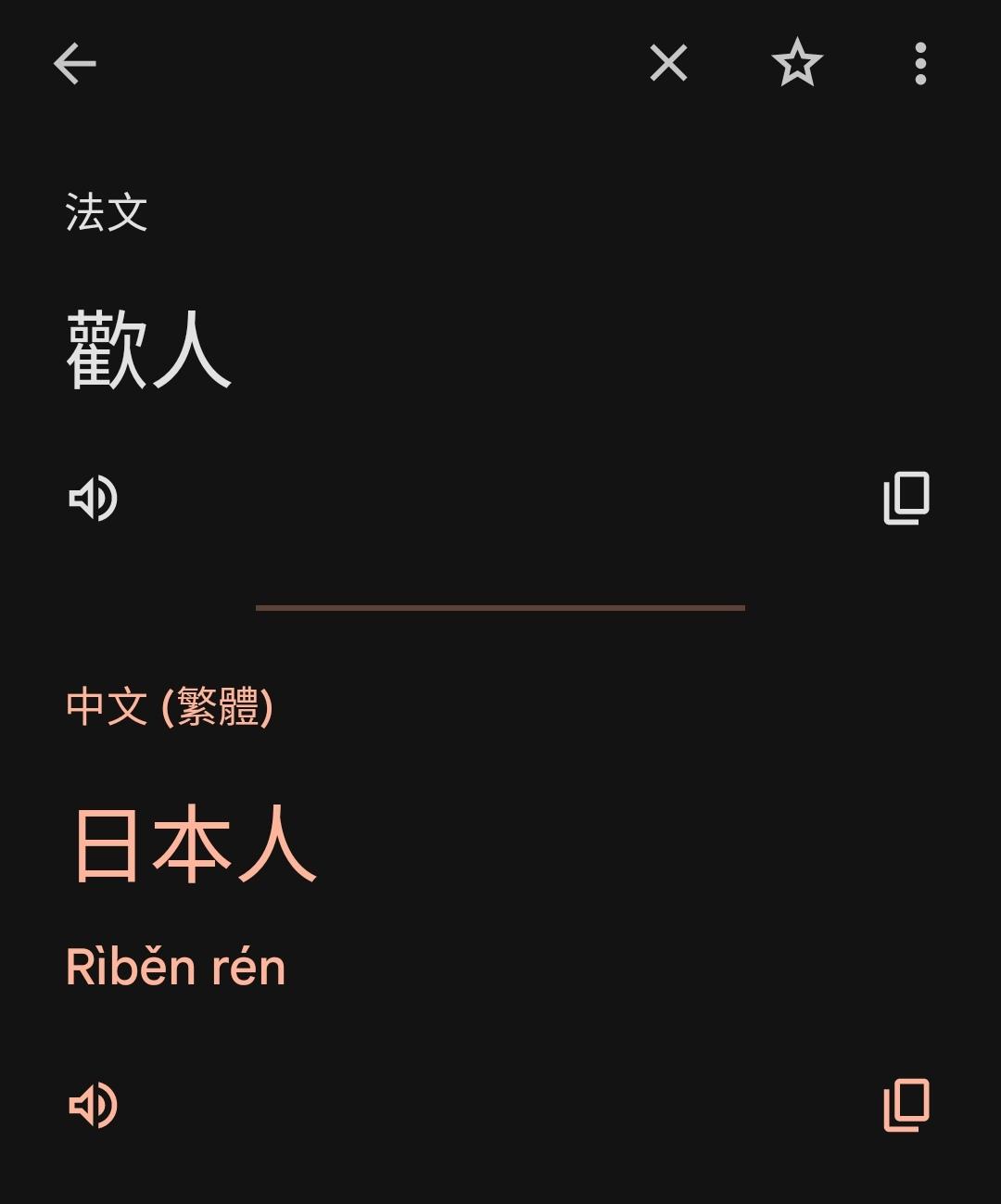
Task: Clear the translation with the X
Action: [668, 64]
